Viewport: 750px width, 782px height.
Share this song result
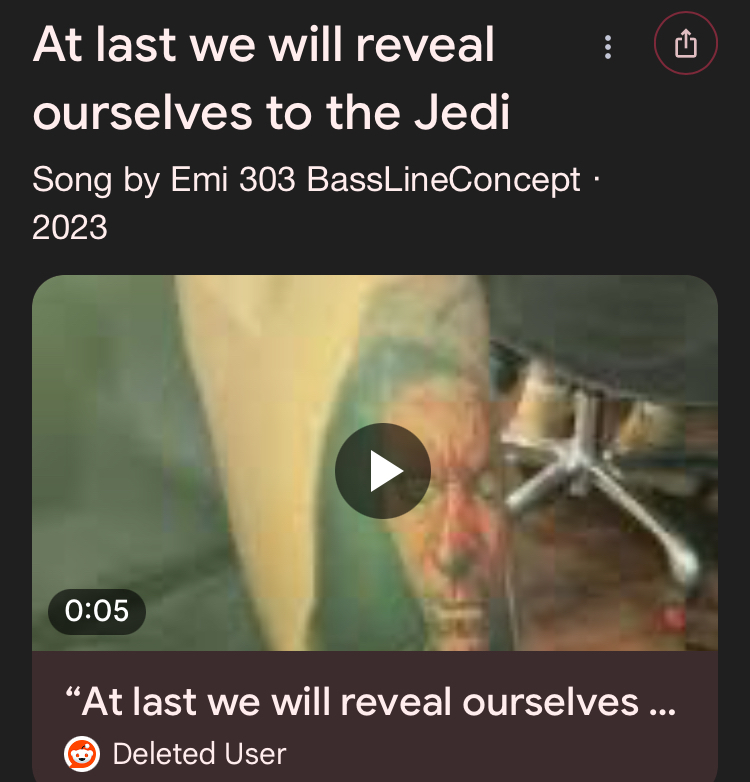(x=686, y=45)
